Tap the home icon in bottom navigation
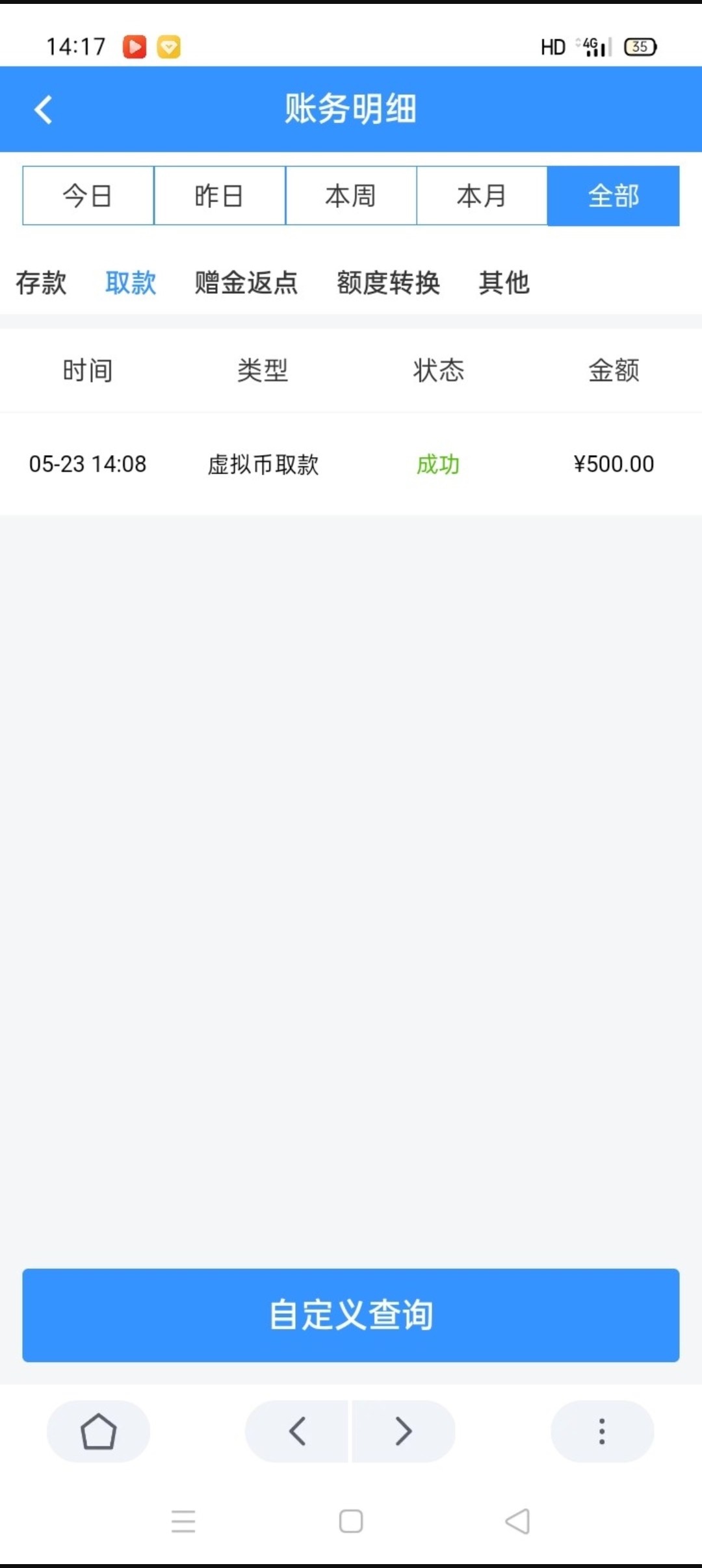 pyautogui.click(x=98, y=1430)
